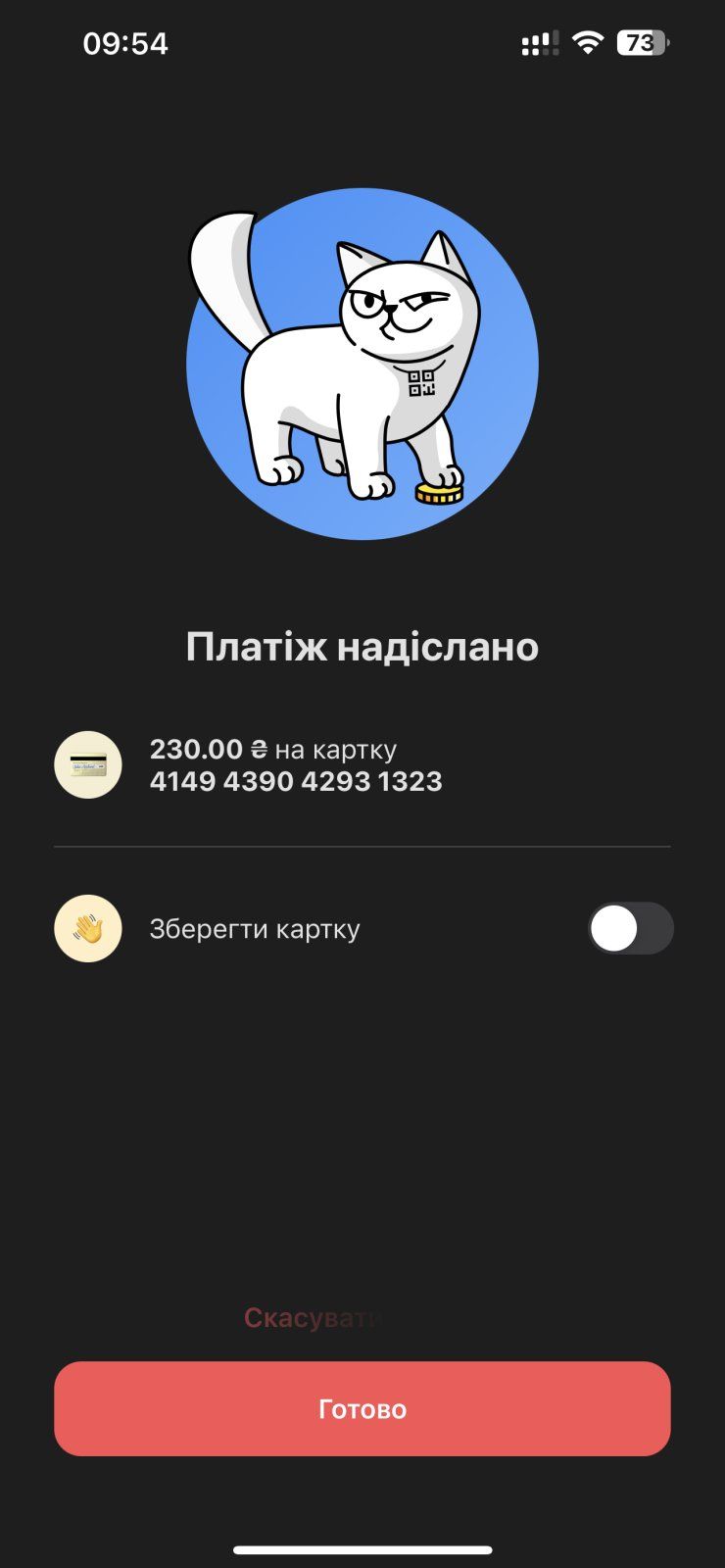Enable the Зберегти картку switch

click(x=630, y=928)
